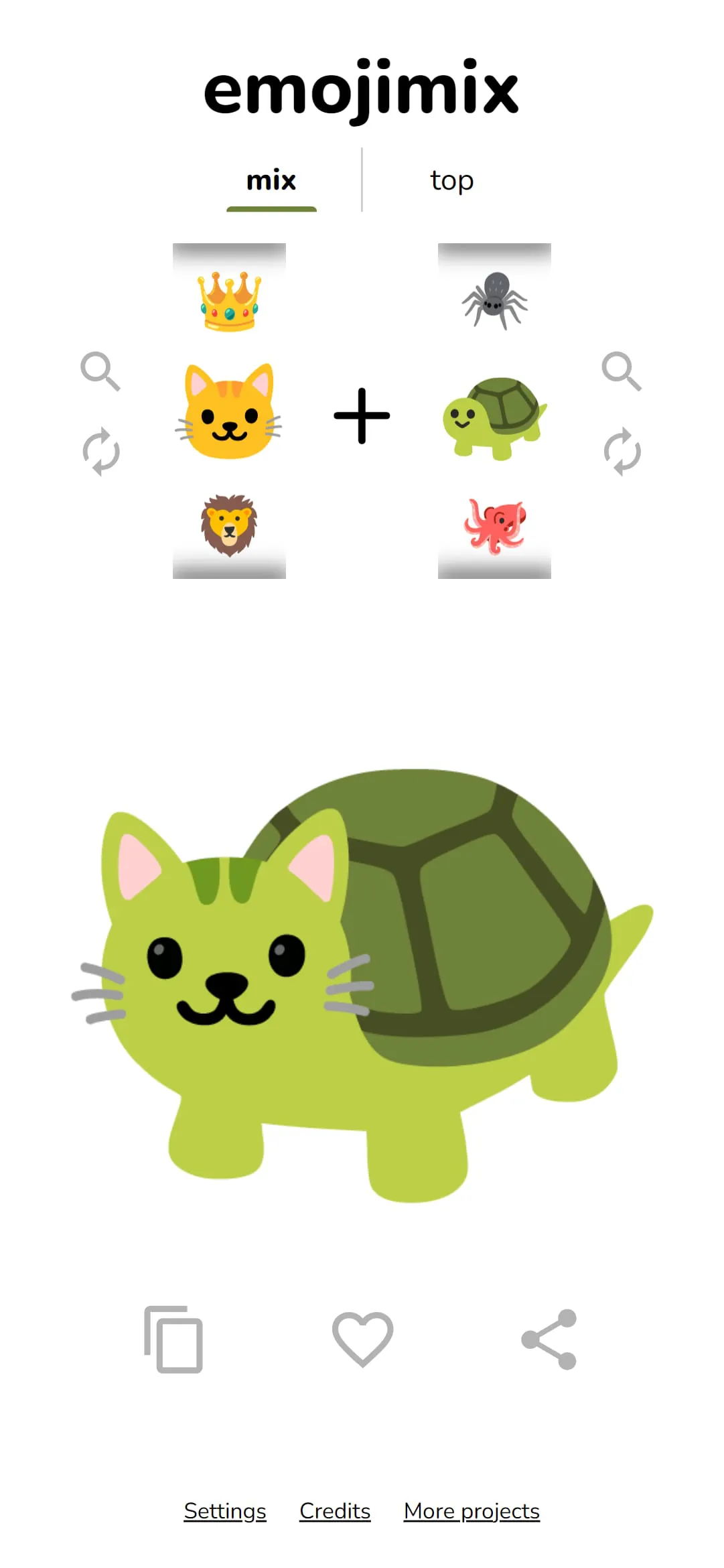
Task: Click the plus sign between emojis
Action: 362,413
